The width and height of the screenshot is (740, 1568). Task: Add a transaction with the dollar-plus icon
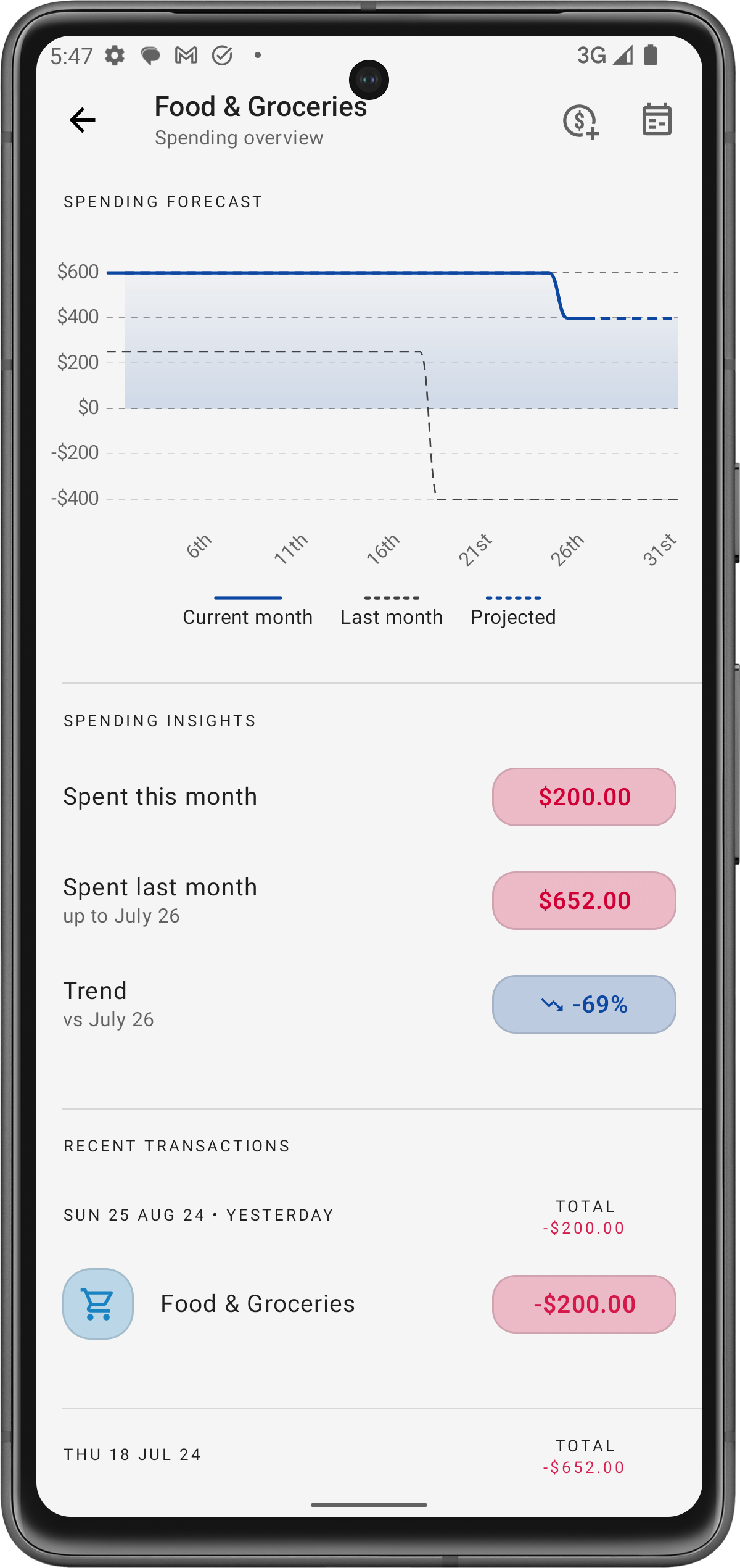(580, 121)
